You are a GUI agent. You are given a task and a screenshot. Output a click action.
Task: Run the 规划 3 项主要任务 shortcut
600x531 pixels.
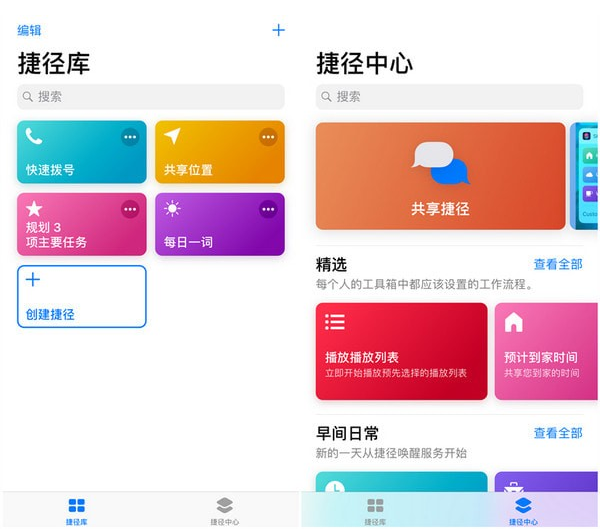coord(70,230)
